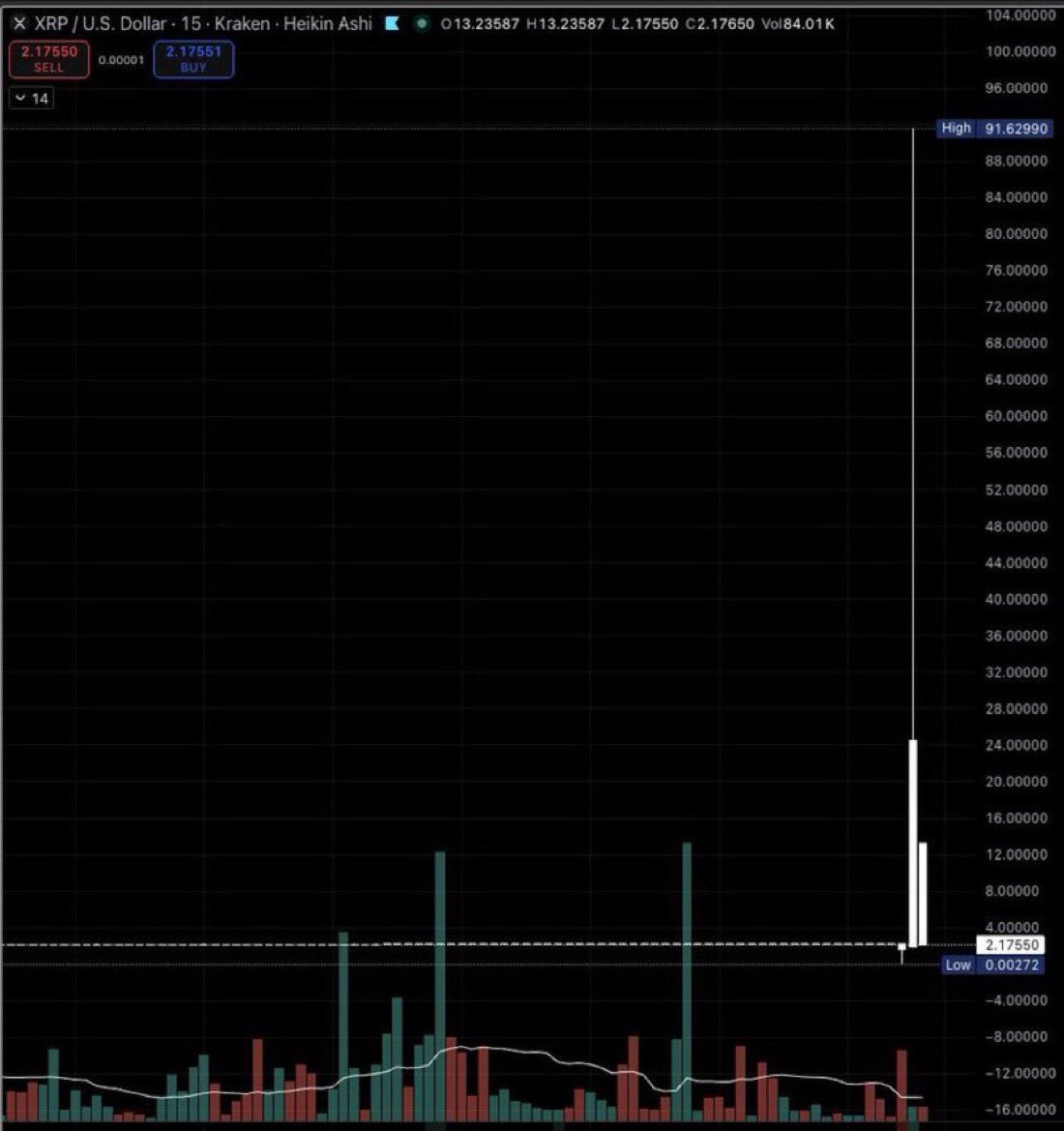Tap the red 2.17550 SELL button
Screen dimensions: 1064x1131
click(x=49, y=59)
